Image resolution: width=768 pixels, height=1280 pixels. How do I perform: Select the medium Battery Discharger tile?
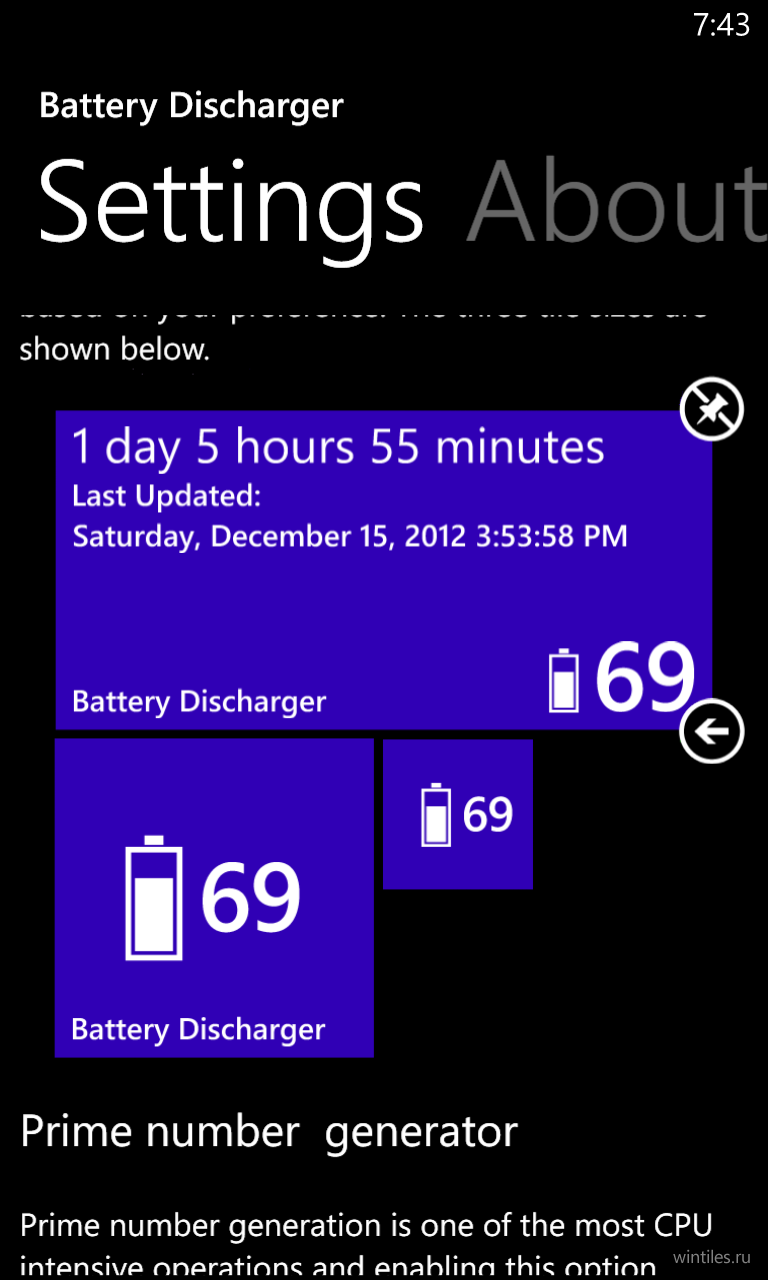(x=214, y=898)
